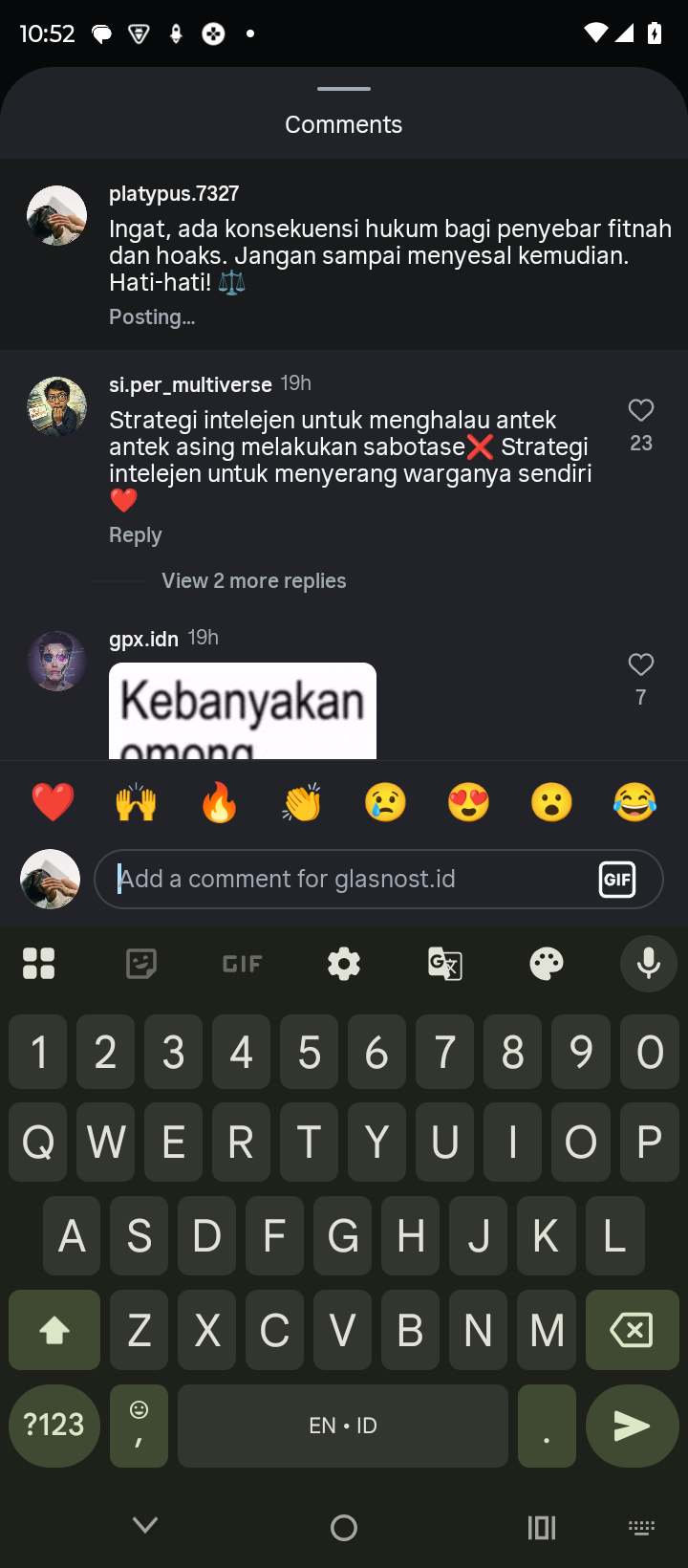Open si.per_multiverse's profile picture
The width and height of the screenshot is (688, 1568).
[56, 406]
